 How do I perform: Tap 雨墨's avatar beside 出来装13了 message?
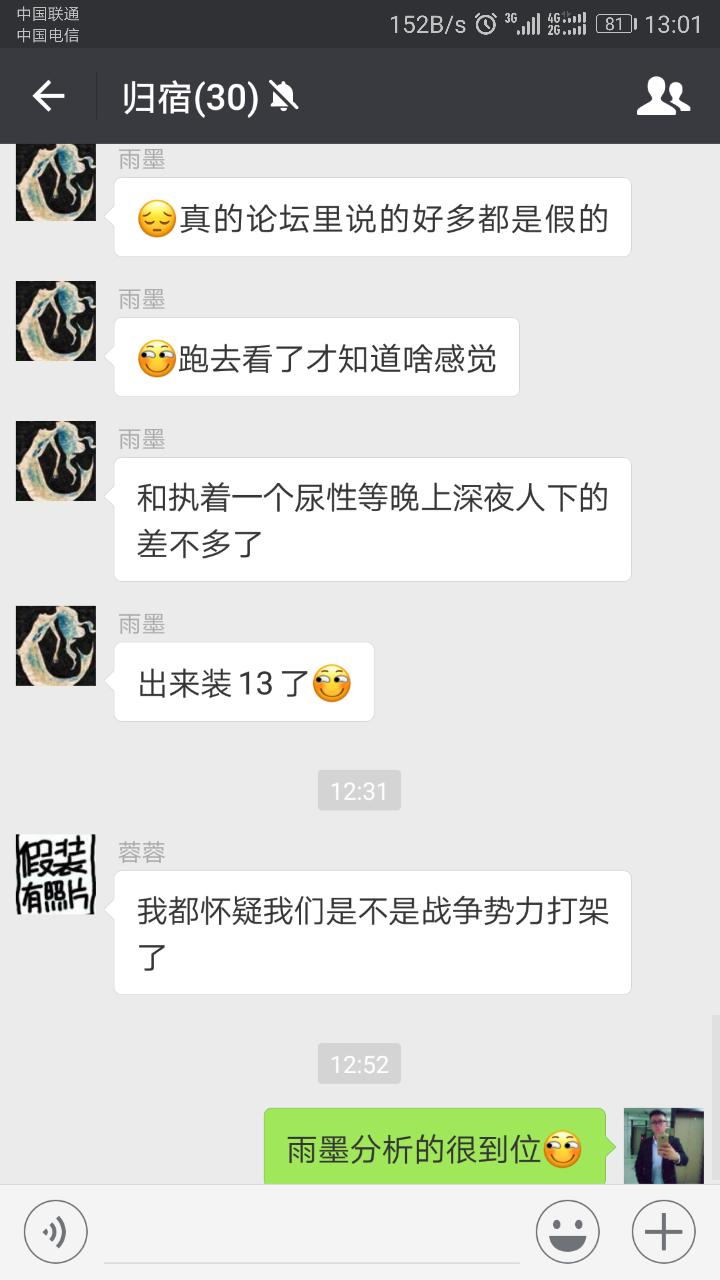[x=56, y=646]
